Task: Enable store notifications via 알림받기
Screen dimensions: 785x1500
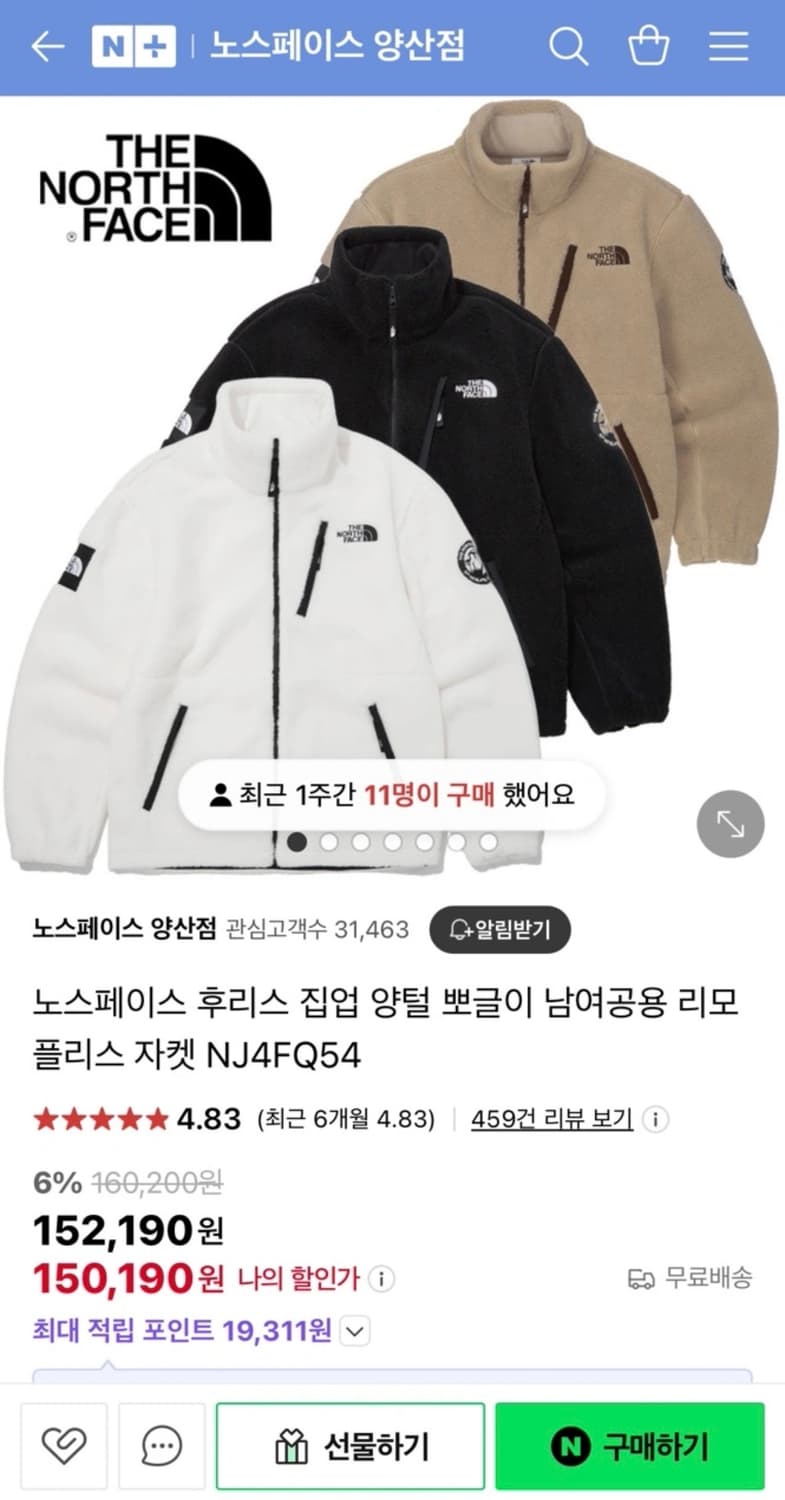Action: point(501,929)
